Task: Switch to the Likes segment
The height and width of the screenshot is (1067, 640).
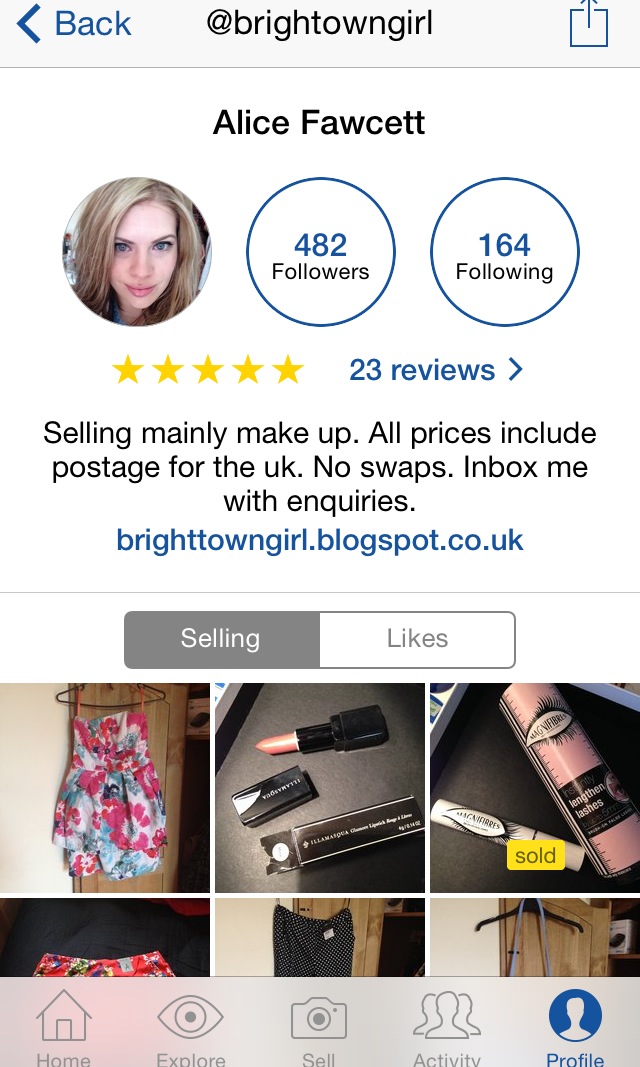Action: [x=417, y=639]
